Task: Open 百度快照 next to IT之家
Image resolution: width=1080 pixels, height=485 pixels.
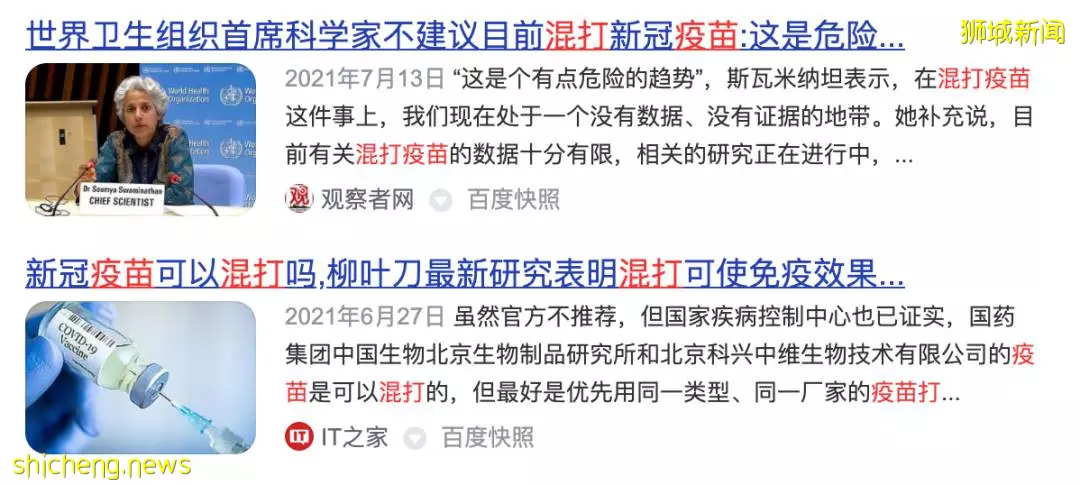Action: [487, 437]
